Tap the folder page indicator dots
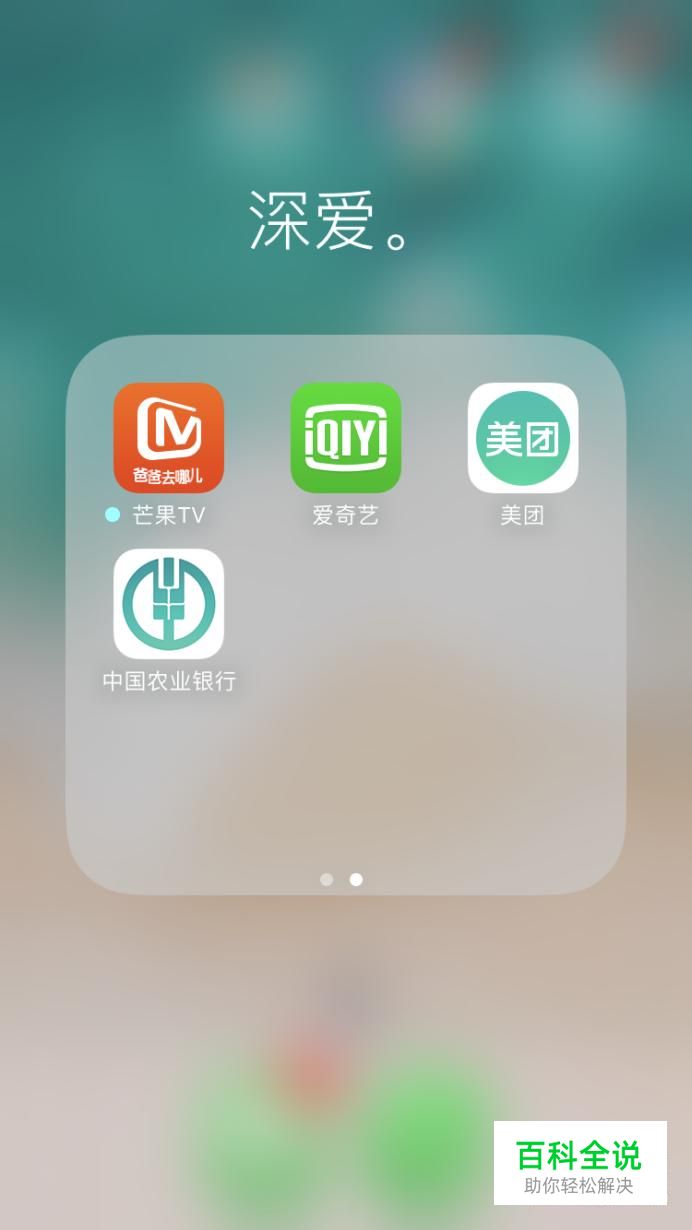The height and width of the screenshot is (1230, 692). (x=341, y=879)
